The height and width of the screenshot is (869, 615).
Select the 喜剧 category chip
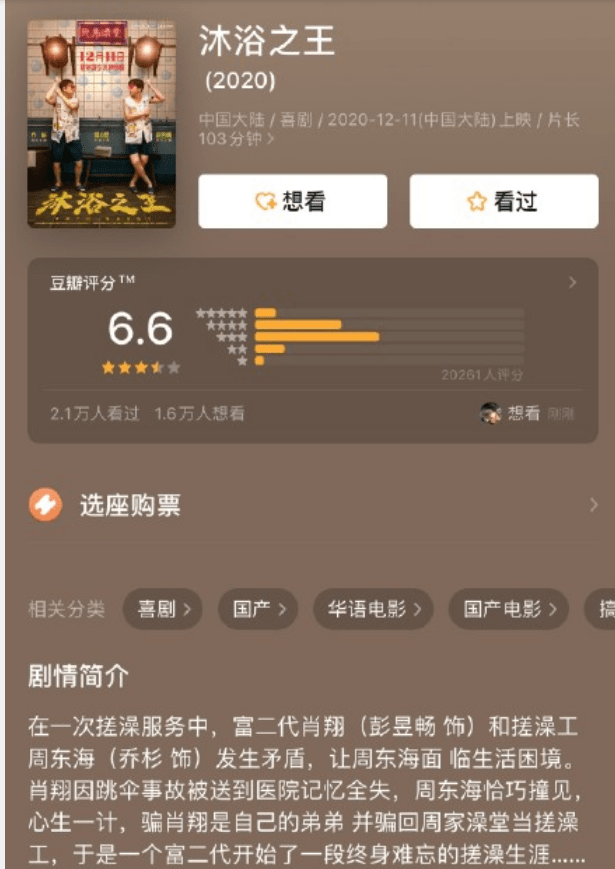164,608
